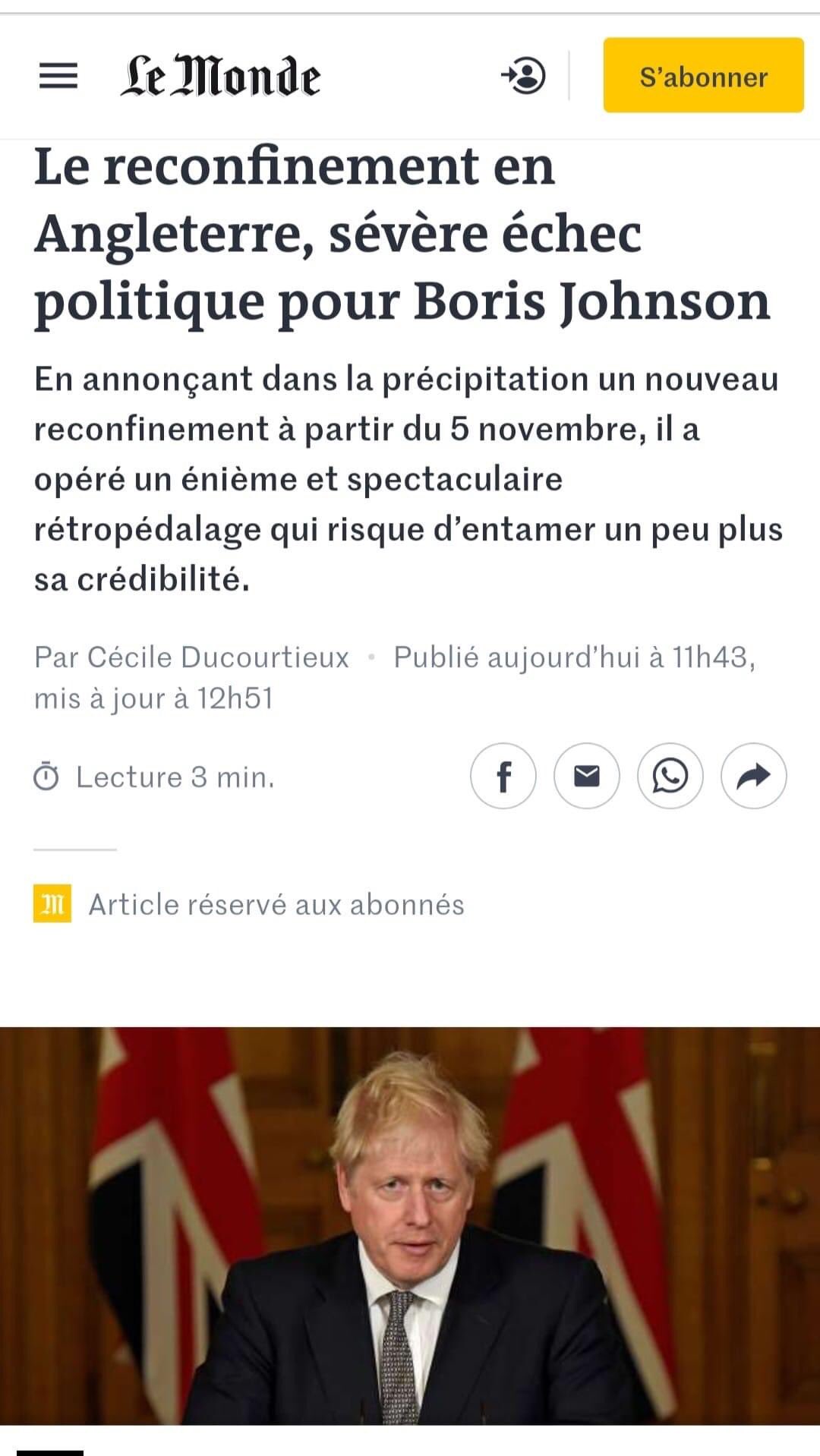Go to Le Monde homepage via logo
The width and height of the screenshot is (820, 1456).
(x=220, y=76)
